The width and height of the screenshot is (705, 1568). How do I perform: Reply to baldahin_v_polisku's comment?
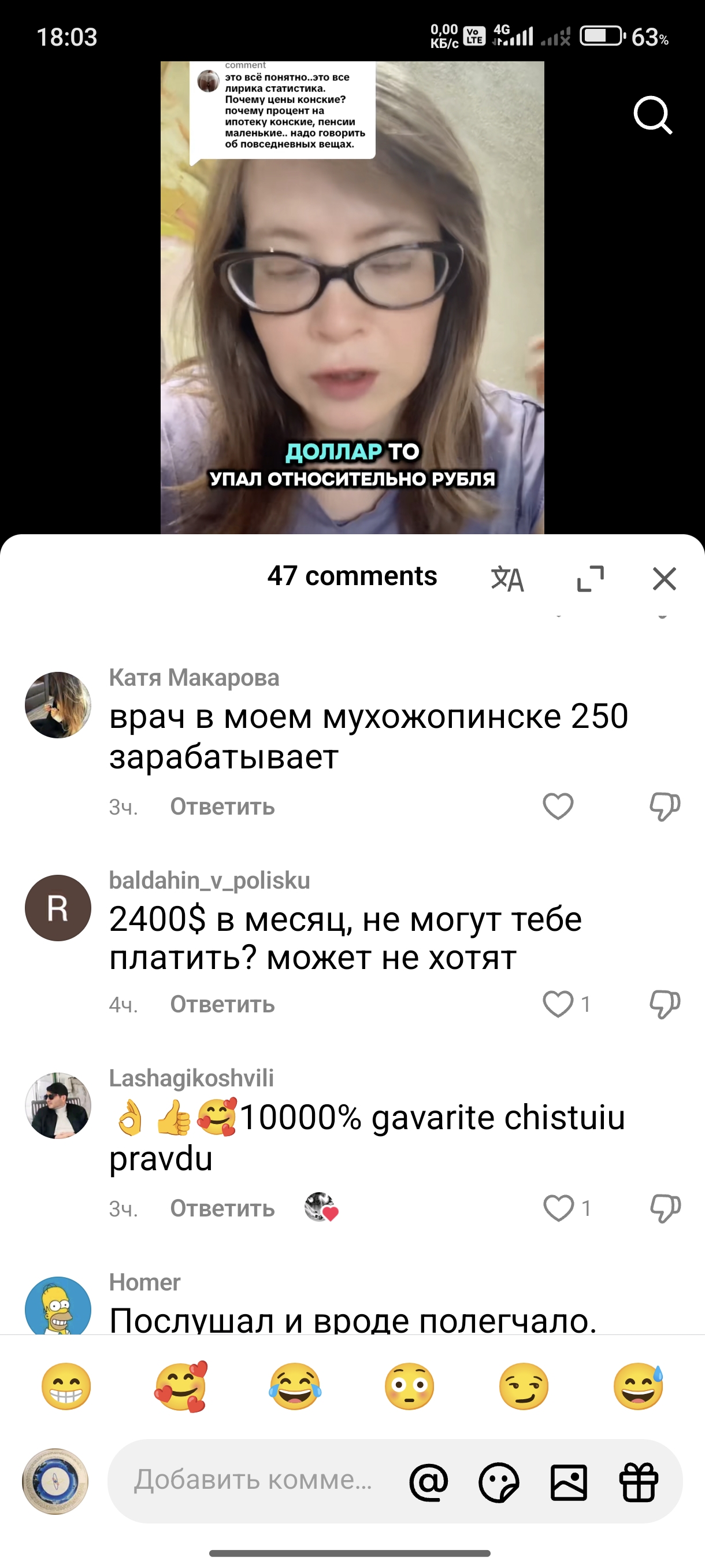222,1004
